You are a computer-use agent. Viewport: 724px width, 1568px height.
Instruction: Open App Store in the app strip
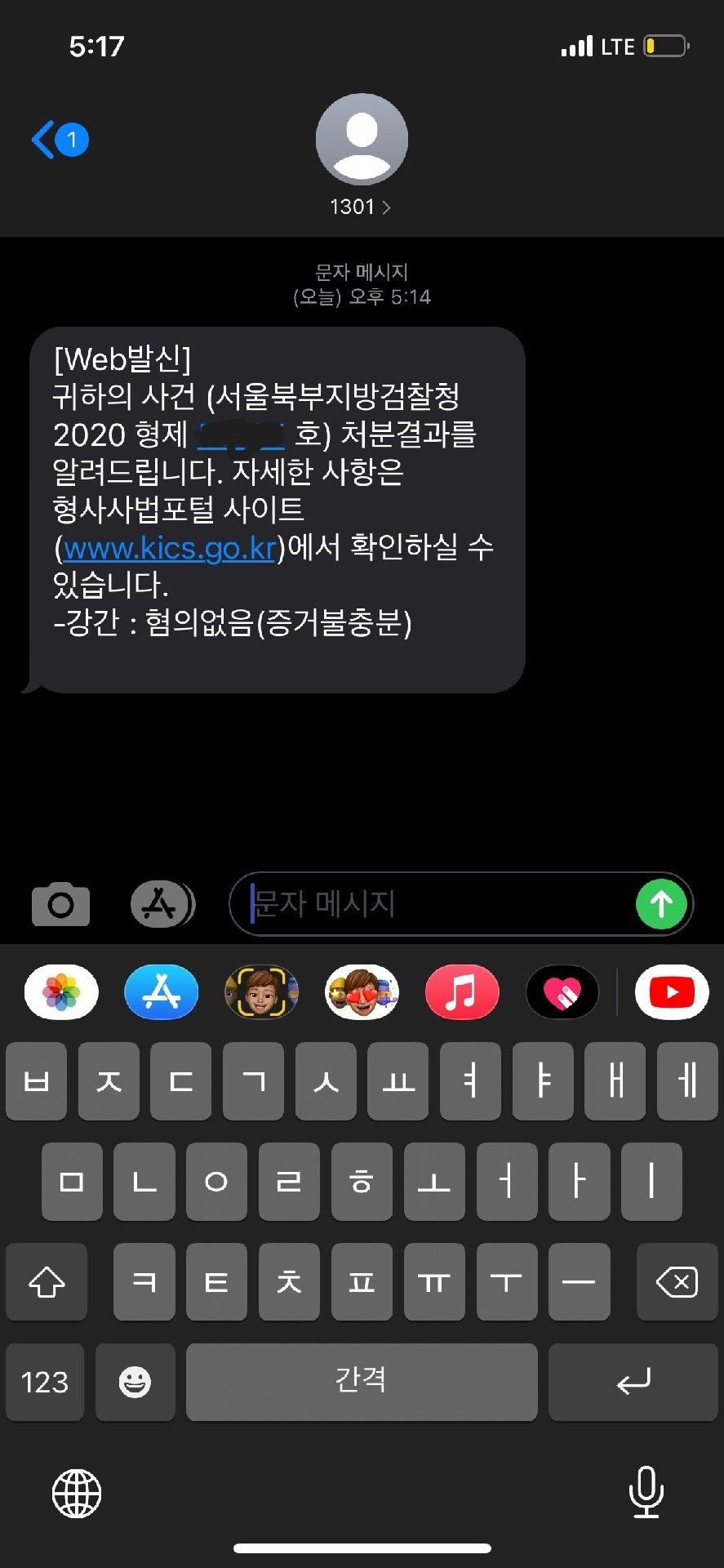click(x=162, y=992)
